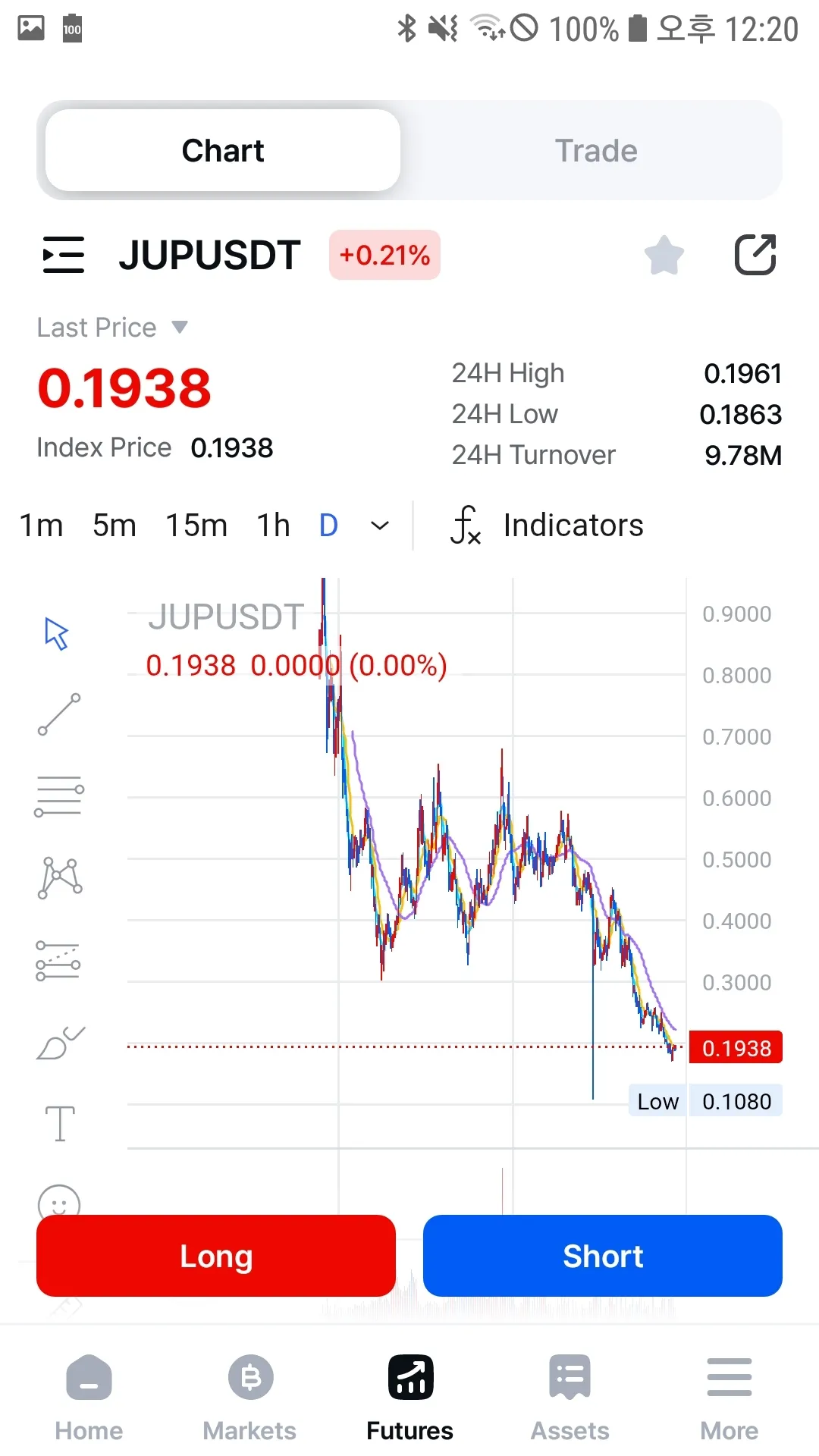The image size is (819, 1456).
Task: Share the JUPUSDT chart
Action: pyautogui.click(x=755, y=255)
